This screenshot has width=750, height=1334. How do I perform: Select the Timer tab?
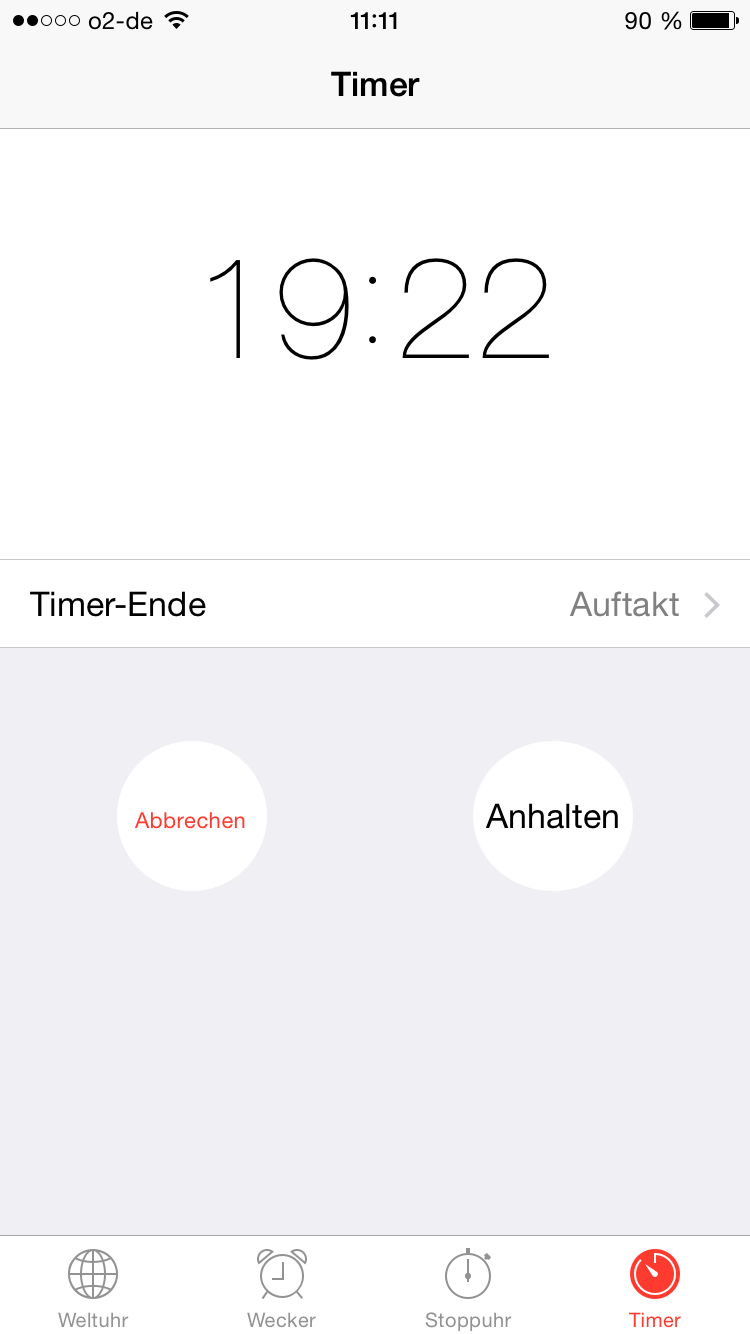point(655,1288)
